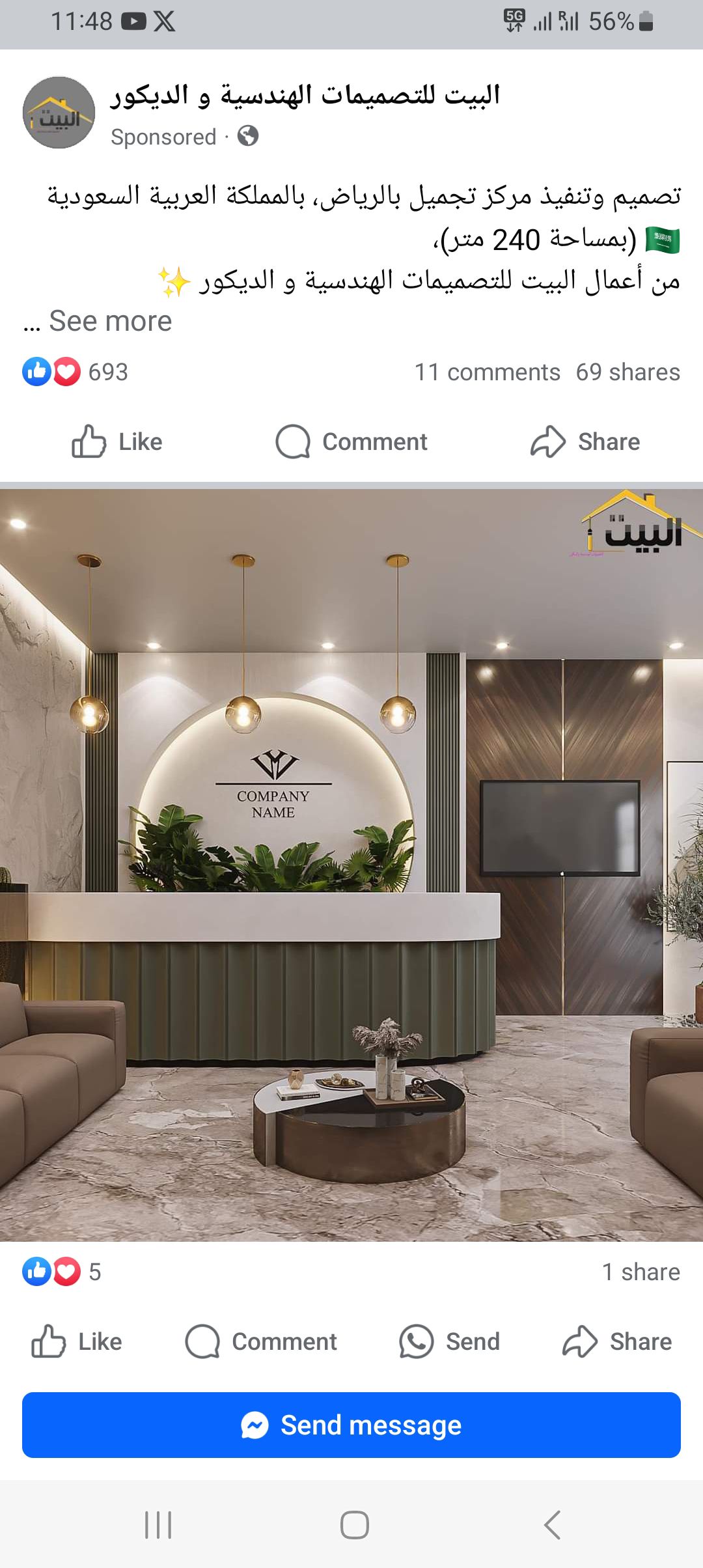Click the thumbs-up reaction icon next to 5
The height and width of the screenshot is (1568, 703).
tap(38, 1272)
